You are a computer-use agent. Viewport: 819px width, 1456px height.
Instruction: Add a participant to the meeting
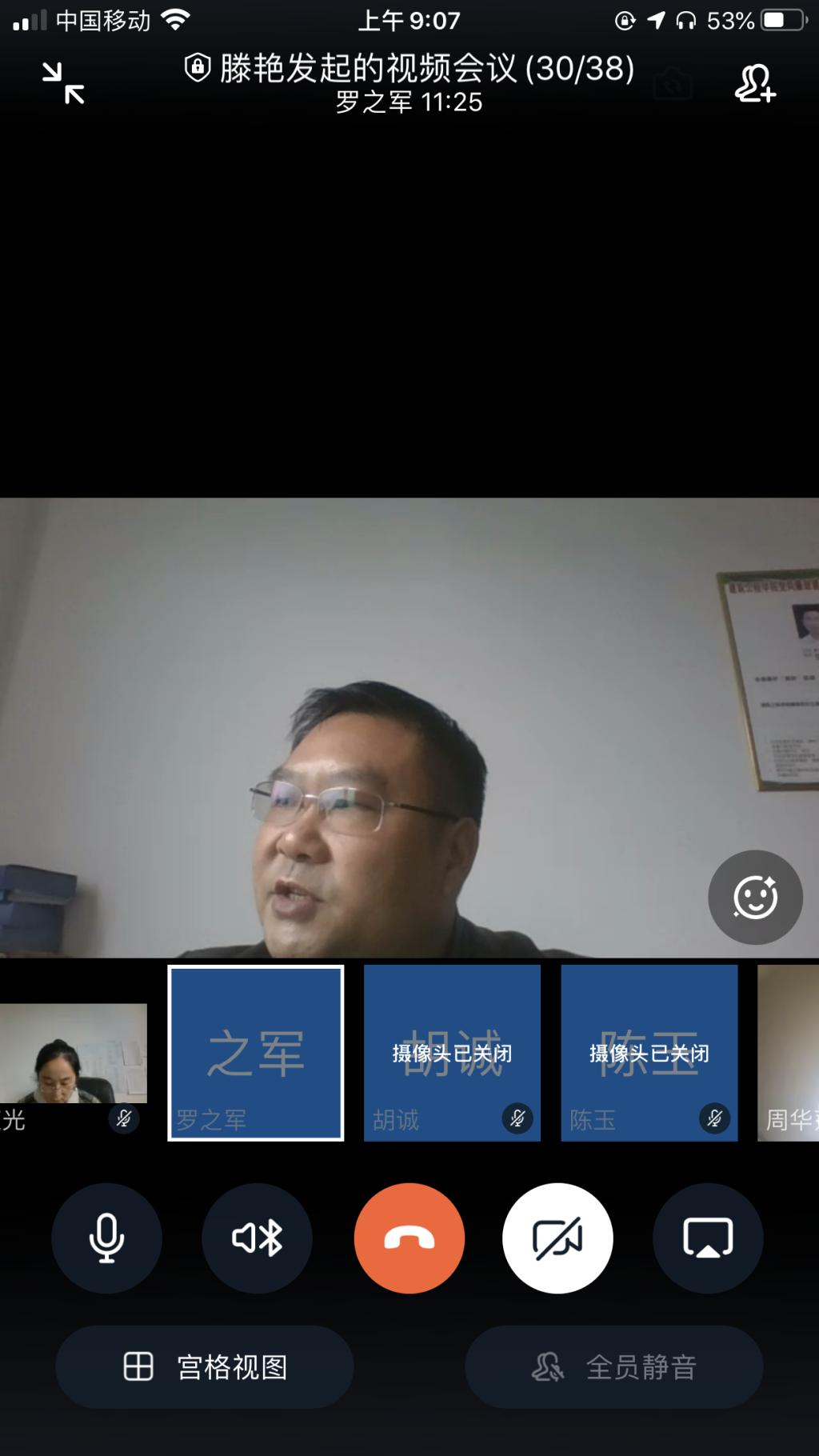point(754,83)
